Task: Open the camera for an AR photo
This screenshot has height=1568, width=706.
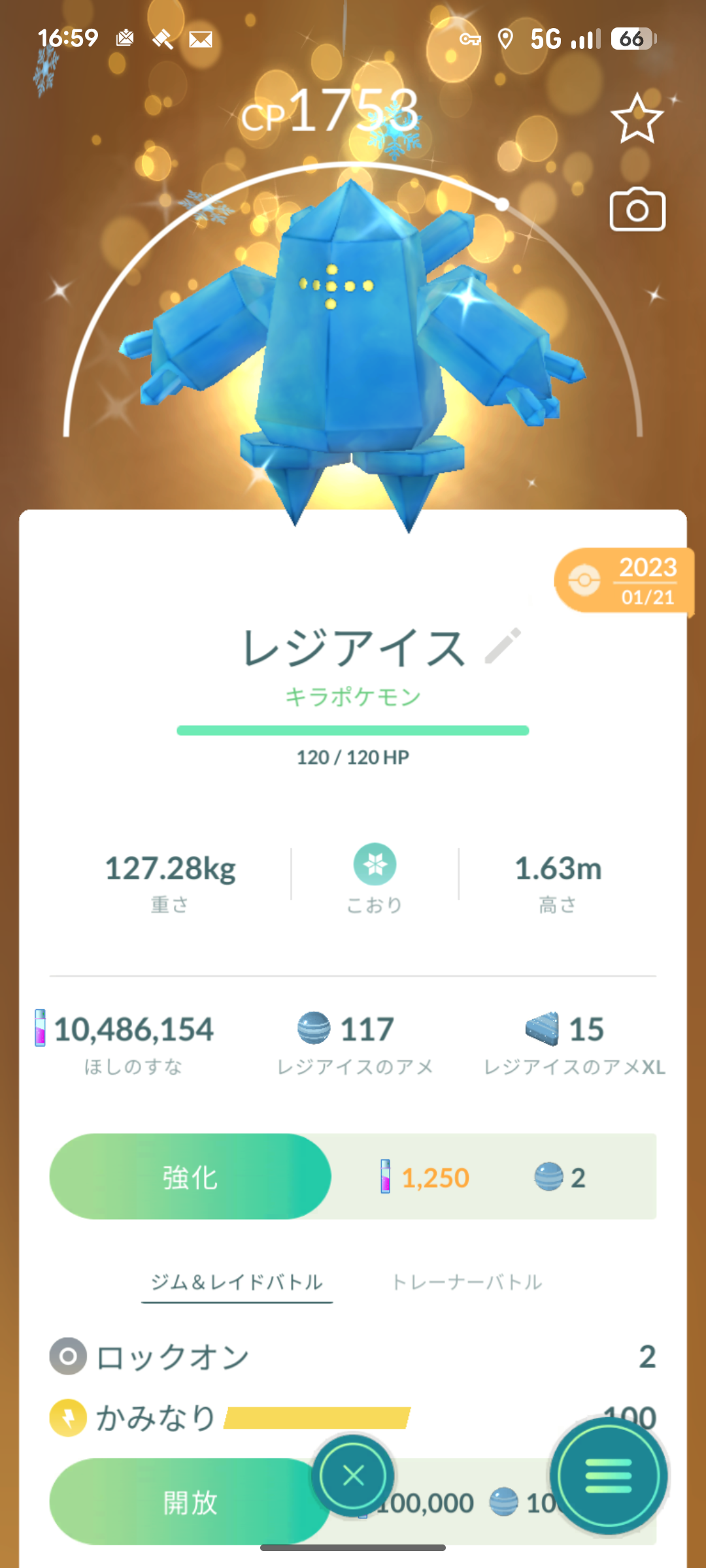Action: 637,210
